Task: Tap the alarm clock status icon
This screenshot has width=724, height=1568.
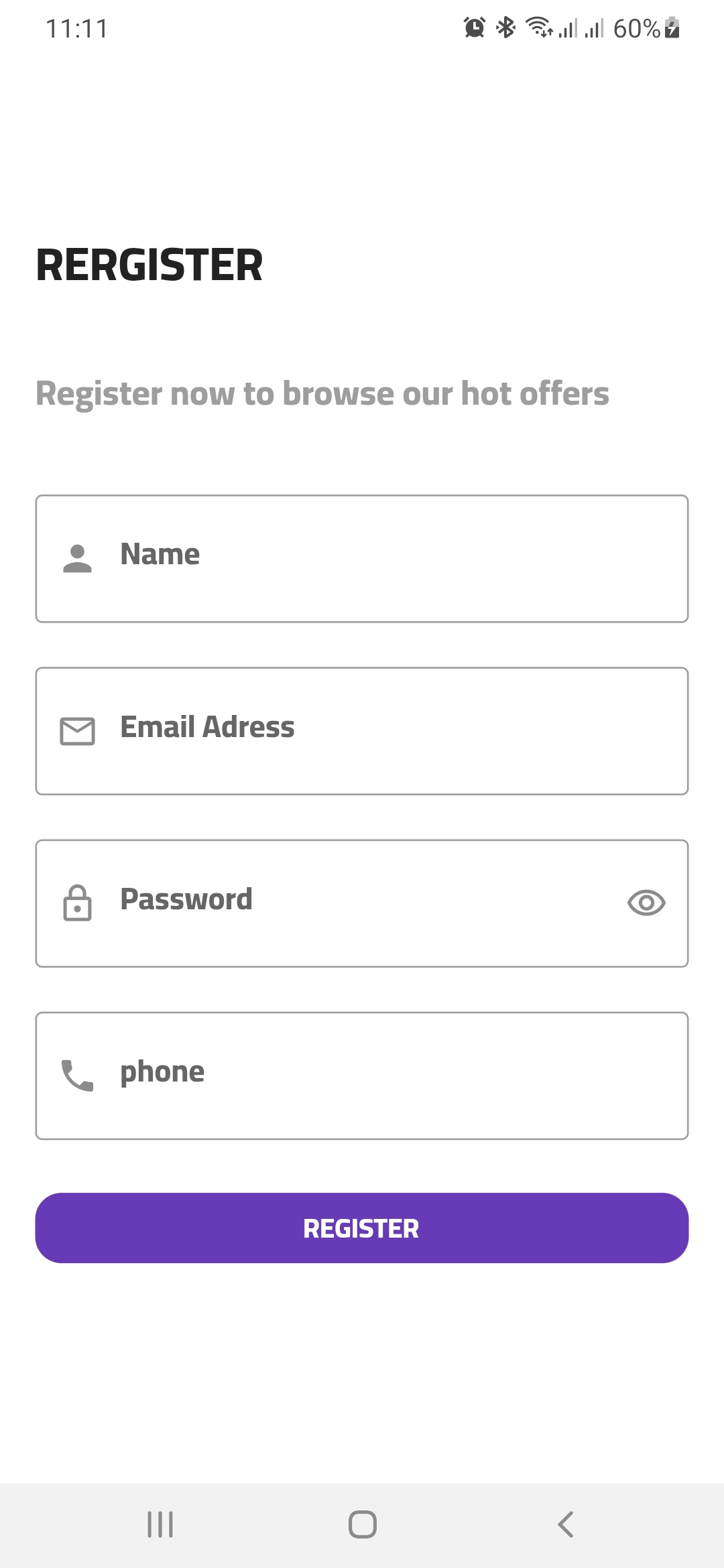Action: (x=474, y=27)
